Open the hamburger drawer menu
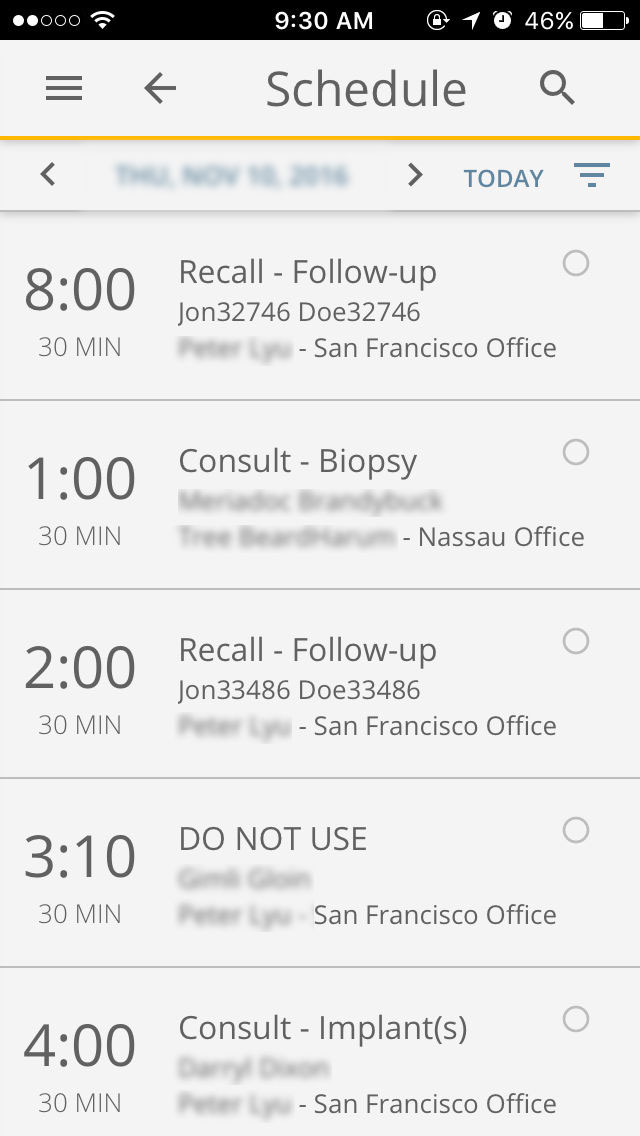 click(x=64, y=88)
